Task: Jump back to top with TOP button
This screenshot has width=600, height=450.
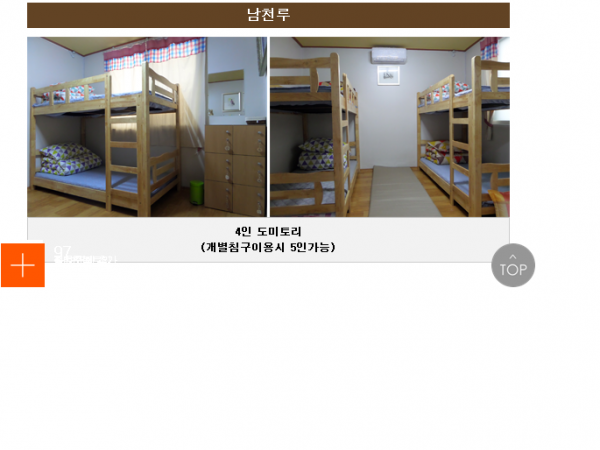Action: [513, 266]
